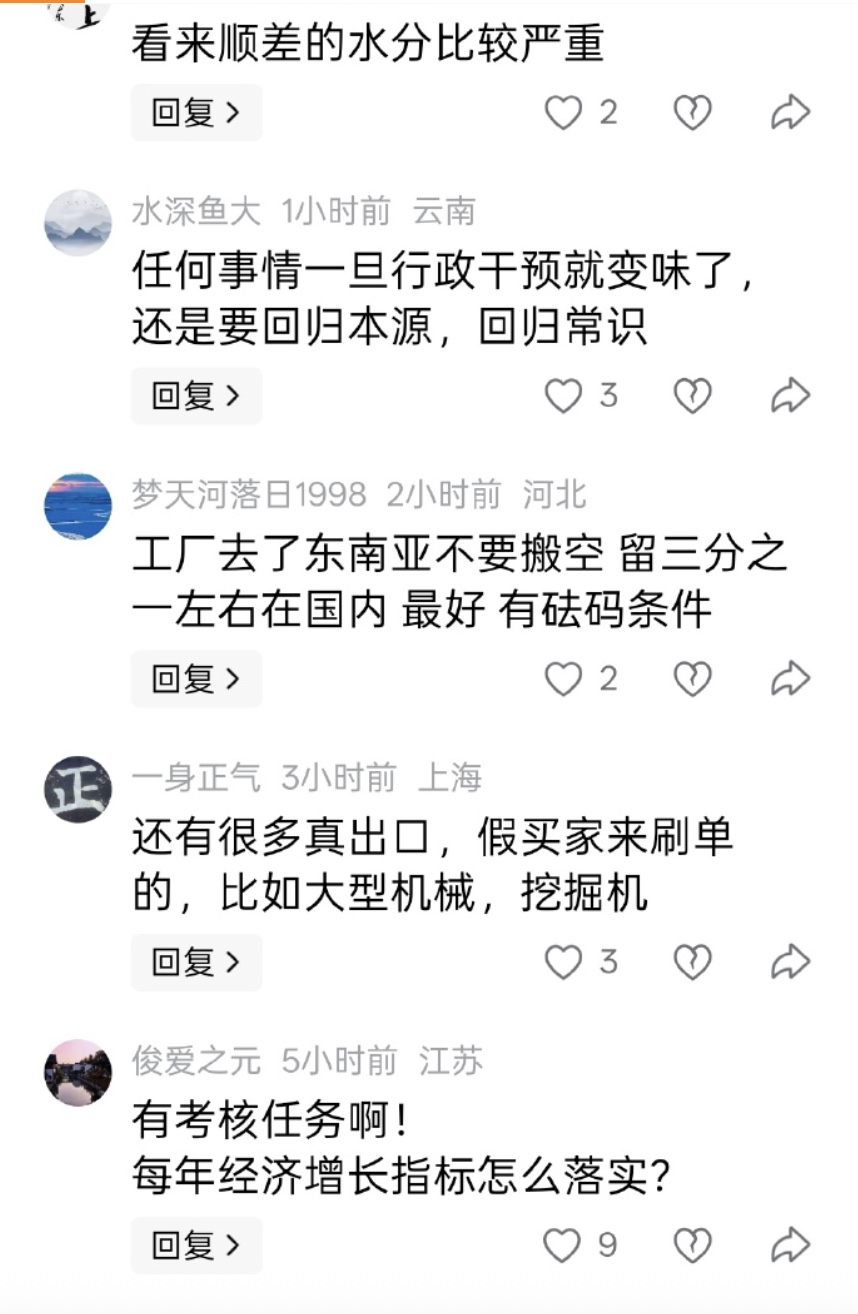Reply to 俊爱之元's comment

(x=196, y=1245)
